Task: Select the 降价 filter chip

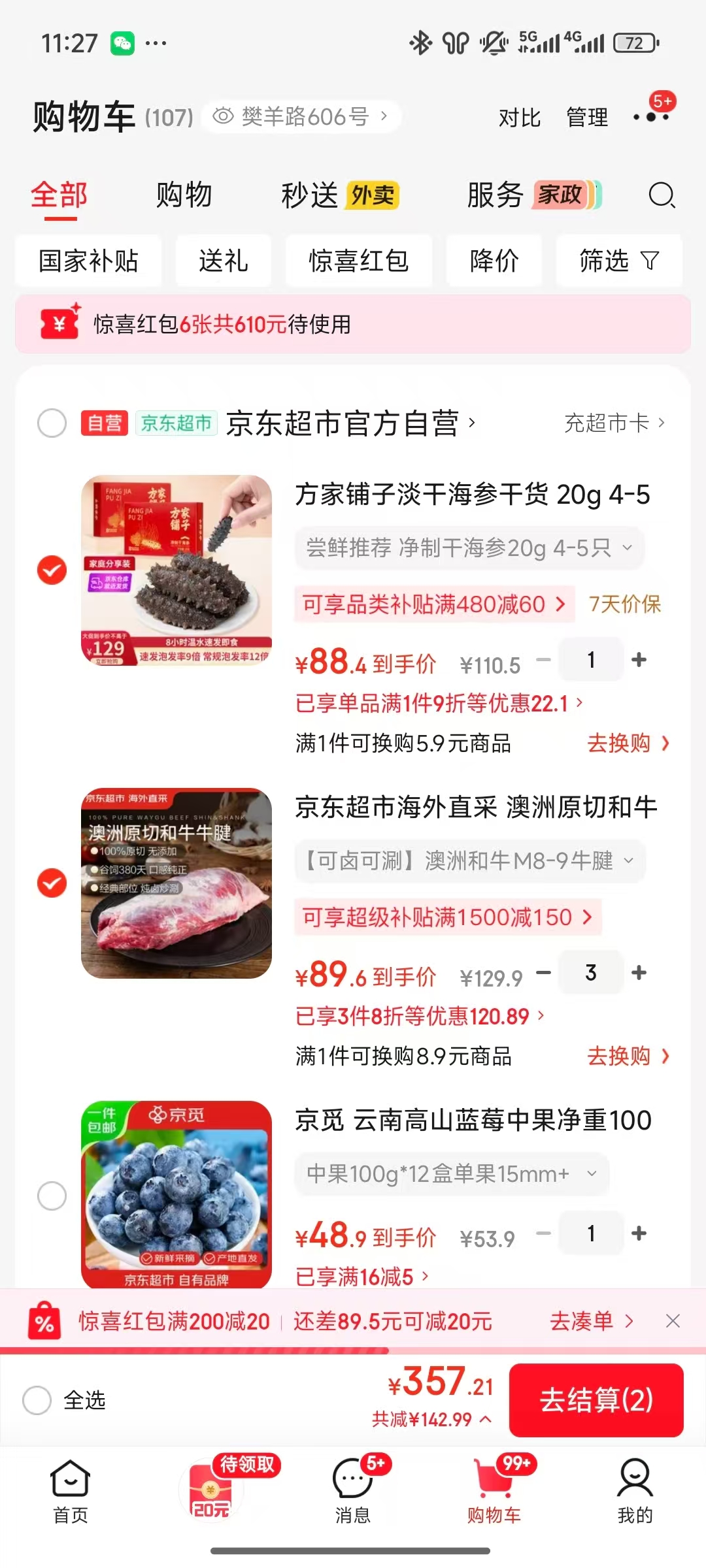Action: click(x=494, y=261)
